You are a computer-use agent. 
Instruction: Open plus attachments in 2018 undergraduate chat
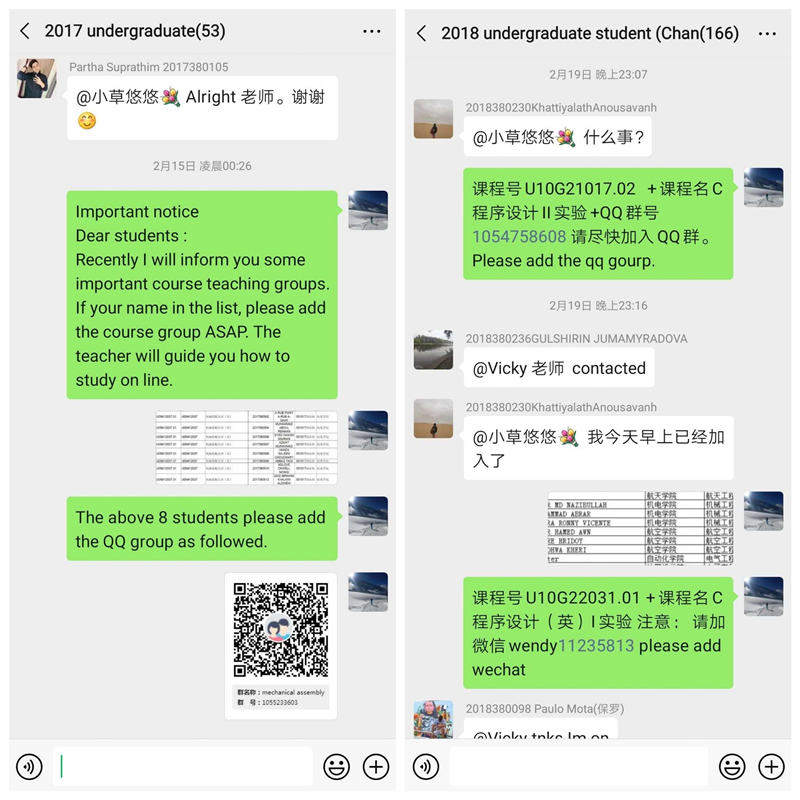pos(771,767)
